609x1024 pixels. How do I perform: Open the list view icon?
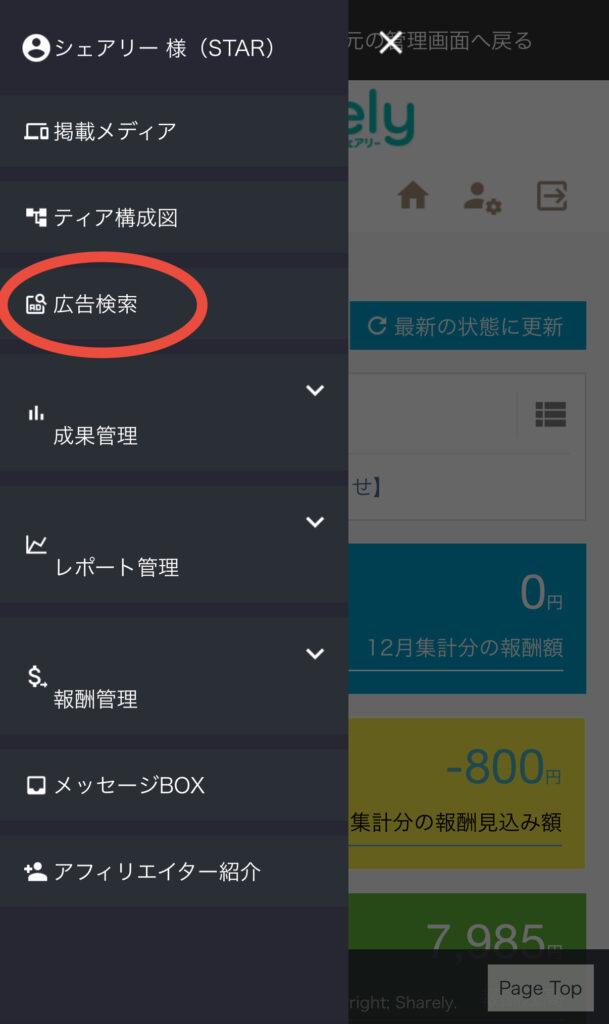click(550, 413)
